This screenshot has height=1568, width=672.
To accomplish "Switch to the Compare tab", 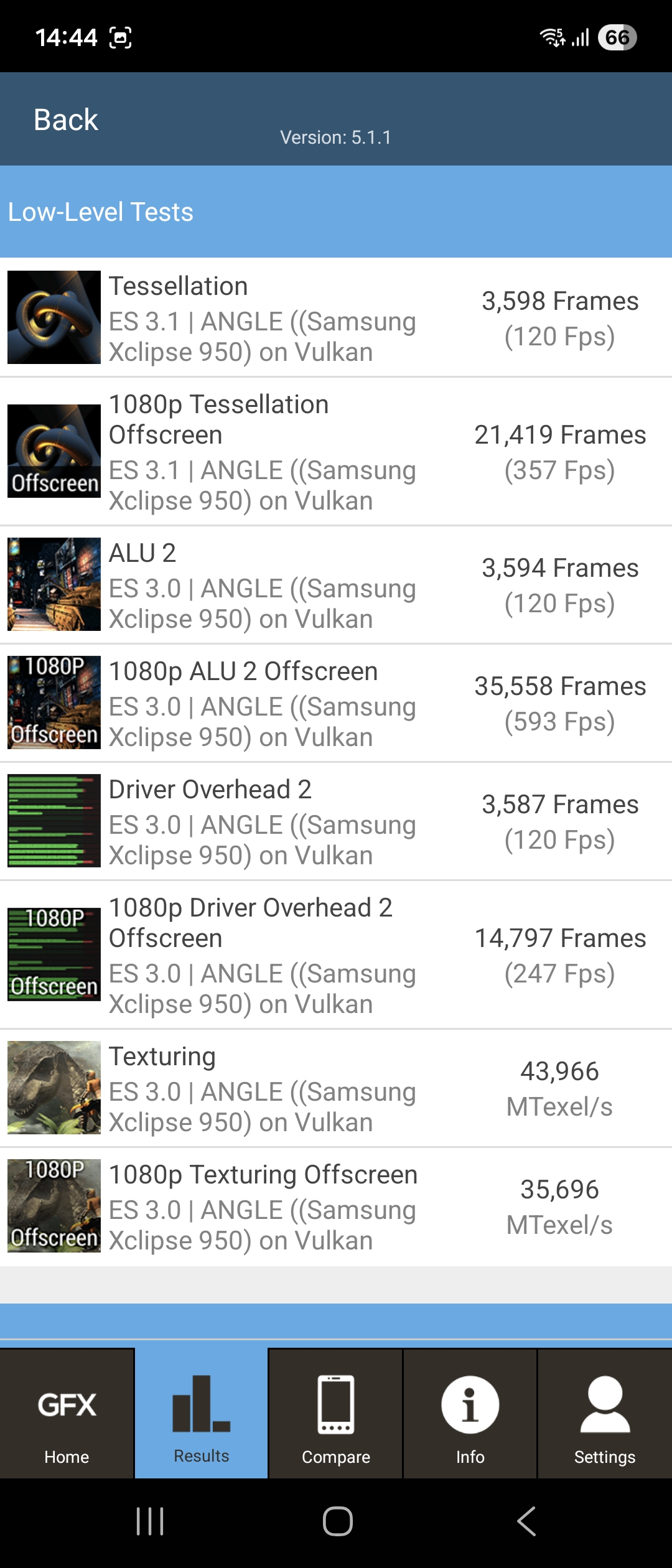I will [x=336, y=1414].
